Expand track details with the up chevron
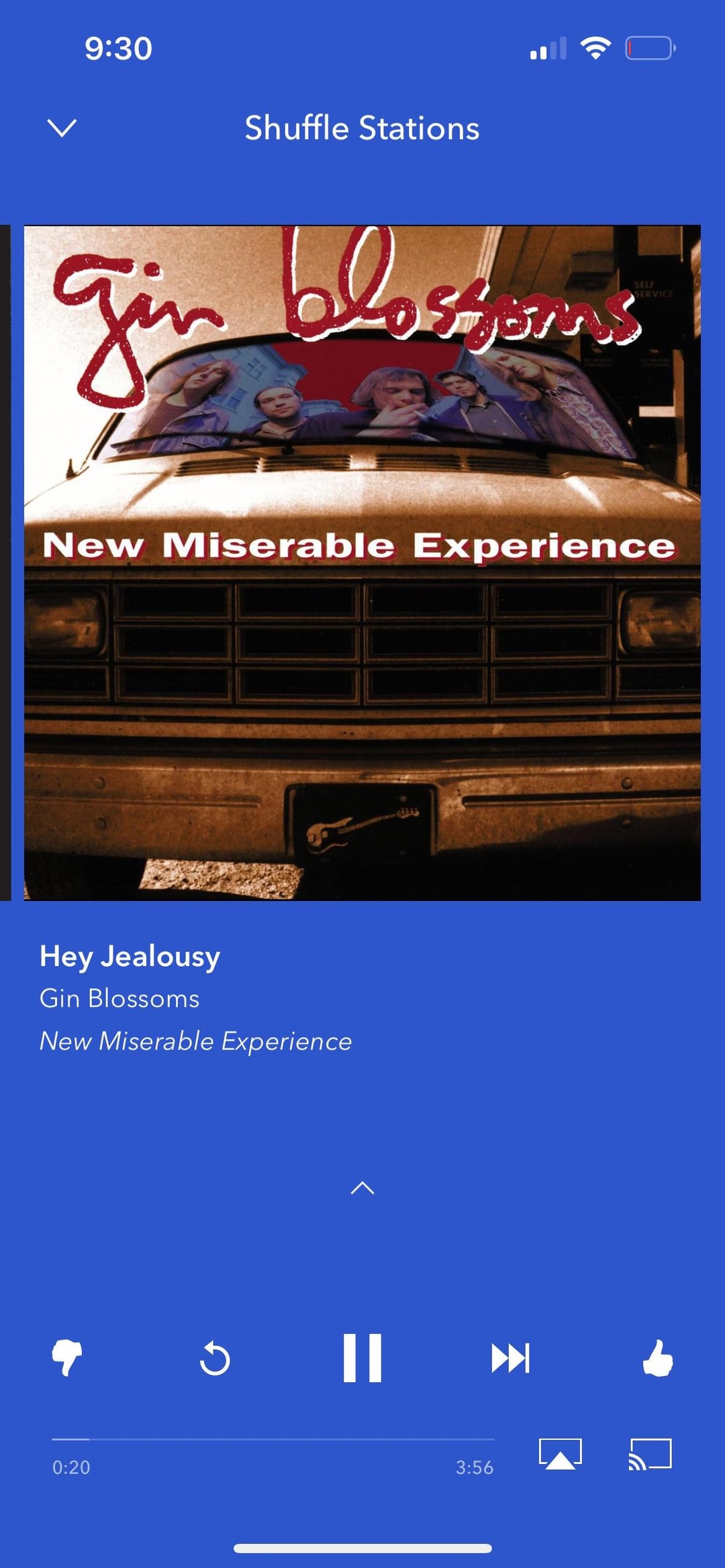The width and height of the screenshot is (725, 1568). click(362, 1188)
